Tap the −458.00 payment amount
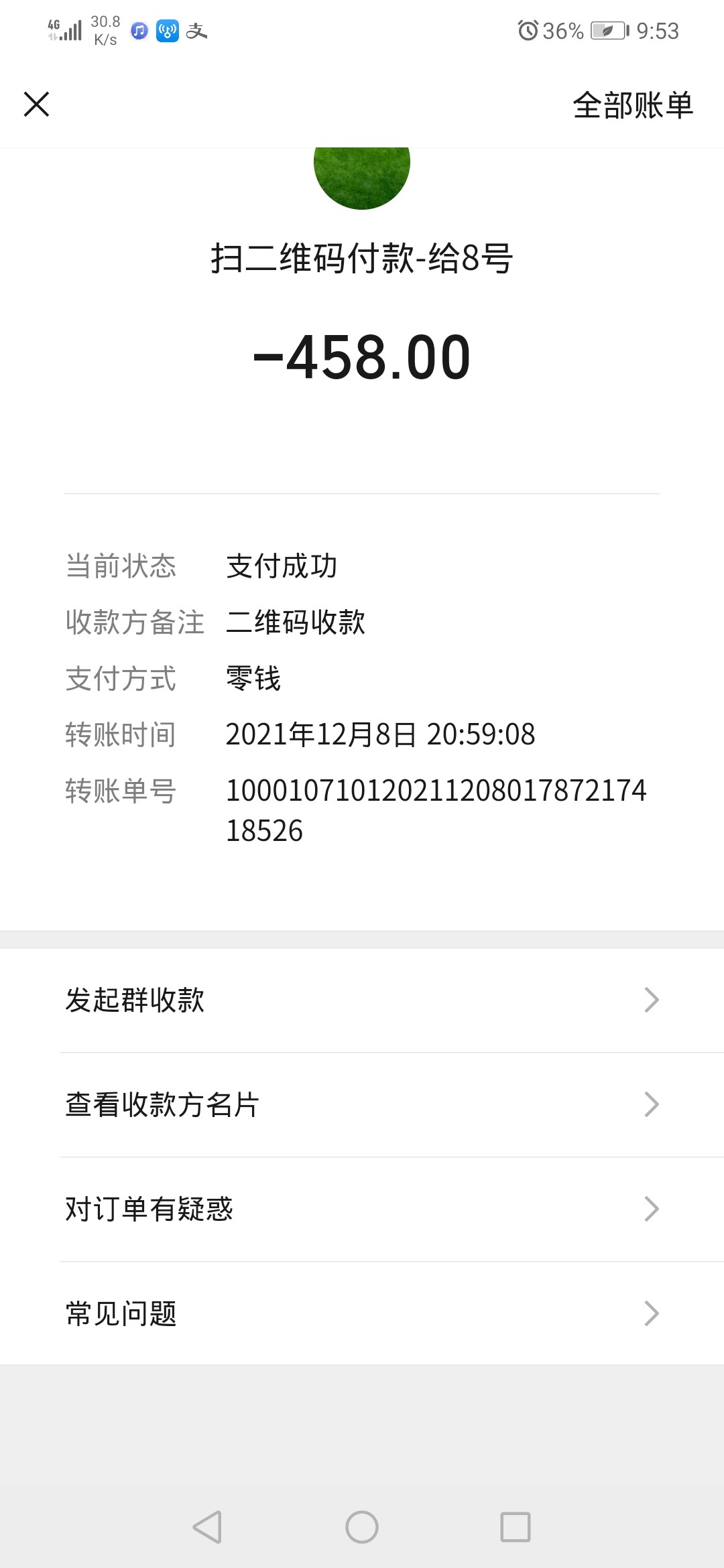Viewport: 724px width, 1568px height. click(362, 357)
